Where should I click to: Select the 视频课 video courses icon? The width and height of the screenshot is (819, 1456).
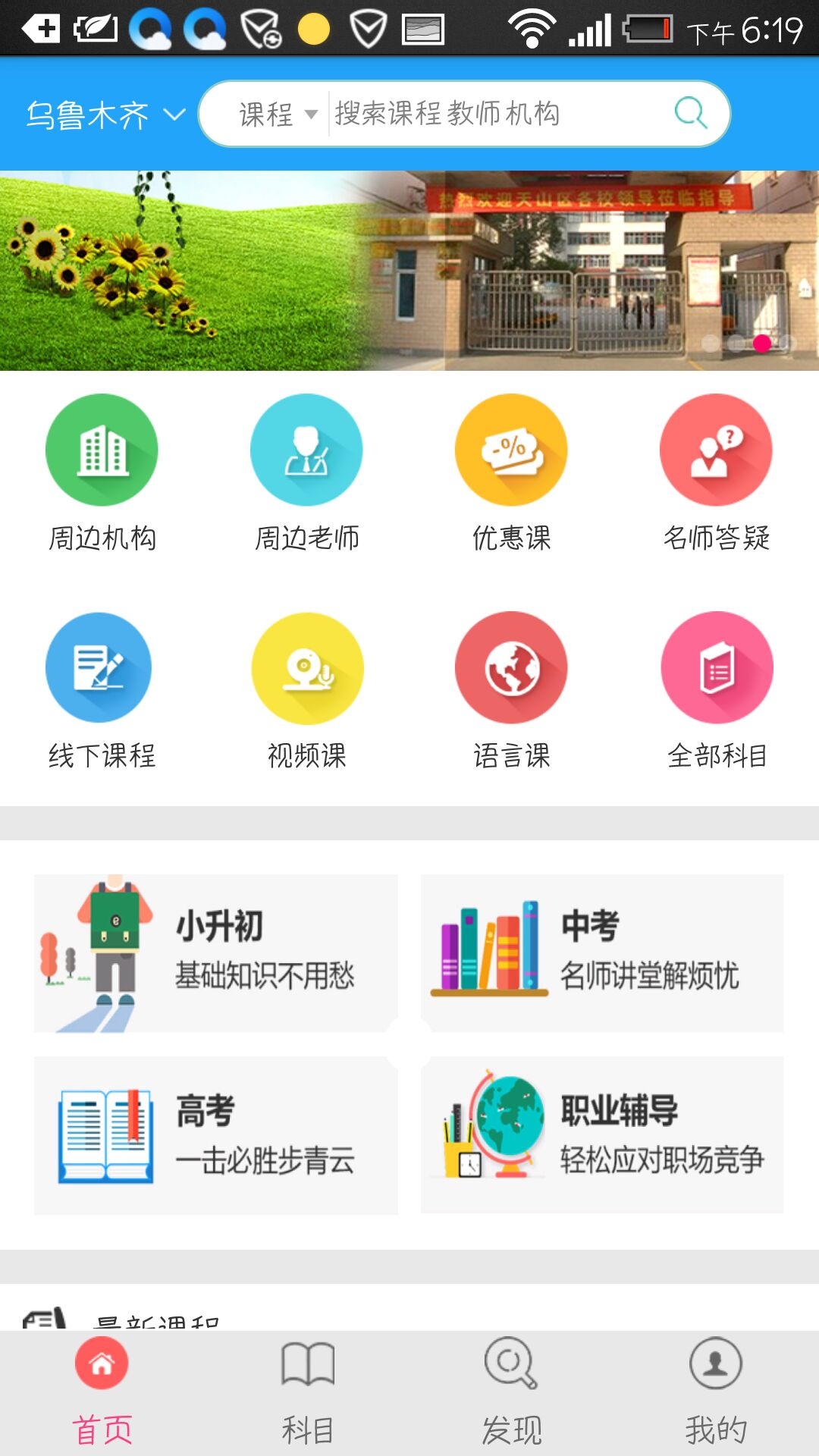tap(307, 666)
